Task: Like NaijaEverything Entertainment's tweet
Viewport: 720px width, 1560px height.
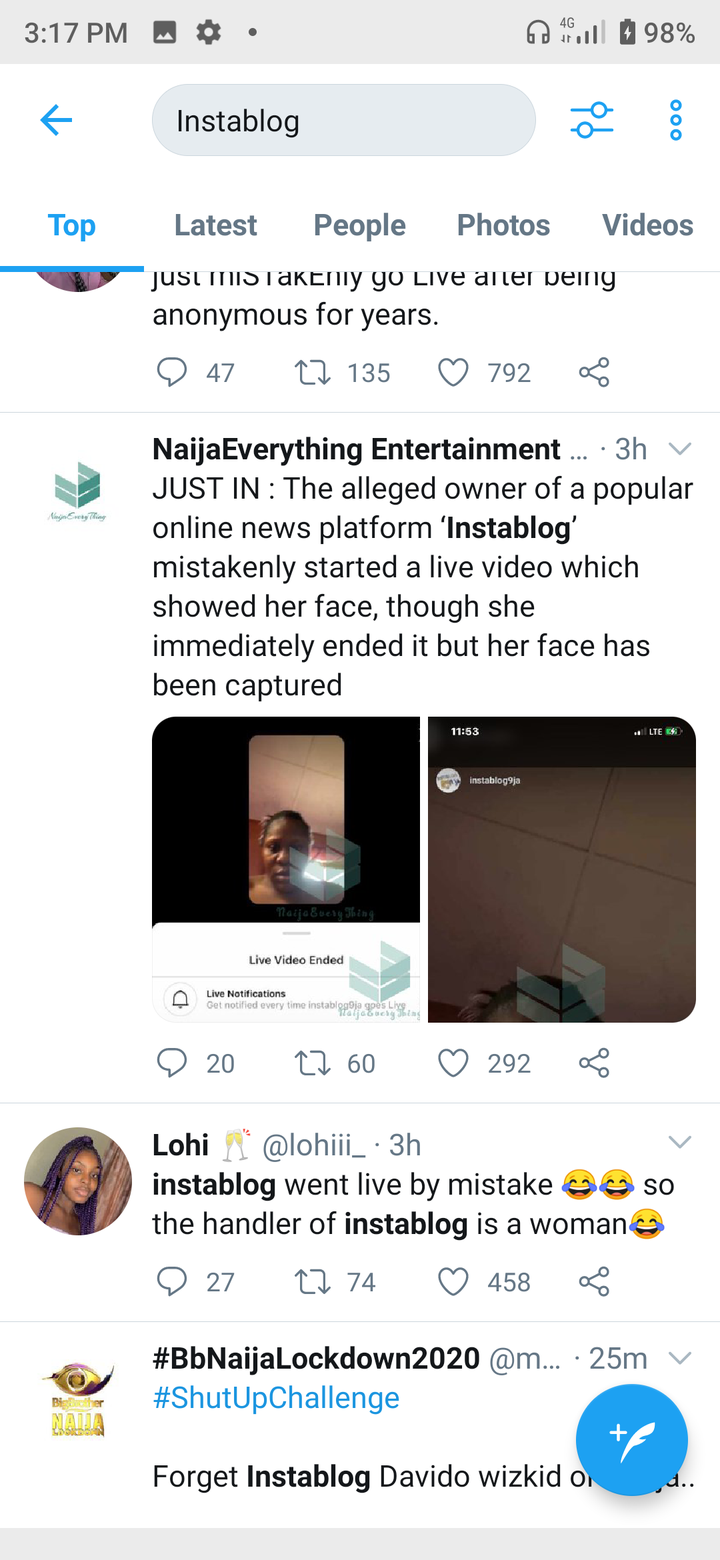Action: pyautogui.click(x=454, y=1063)
